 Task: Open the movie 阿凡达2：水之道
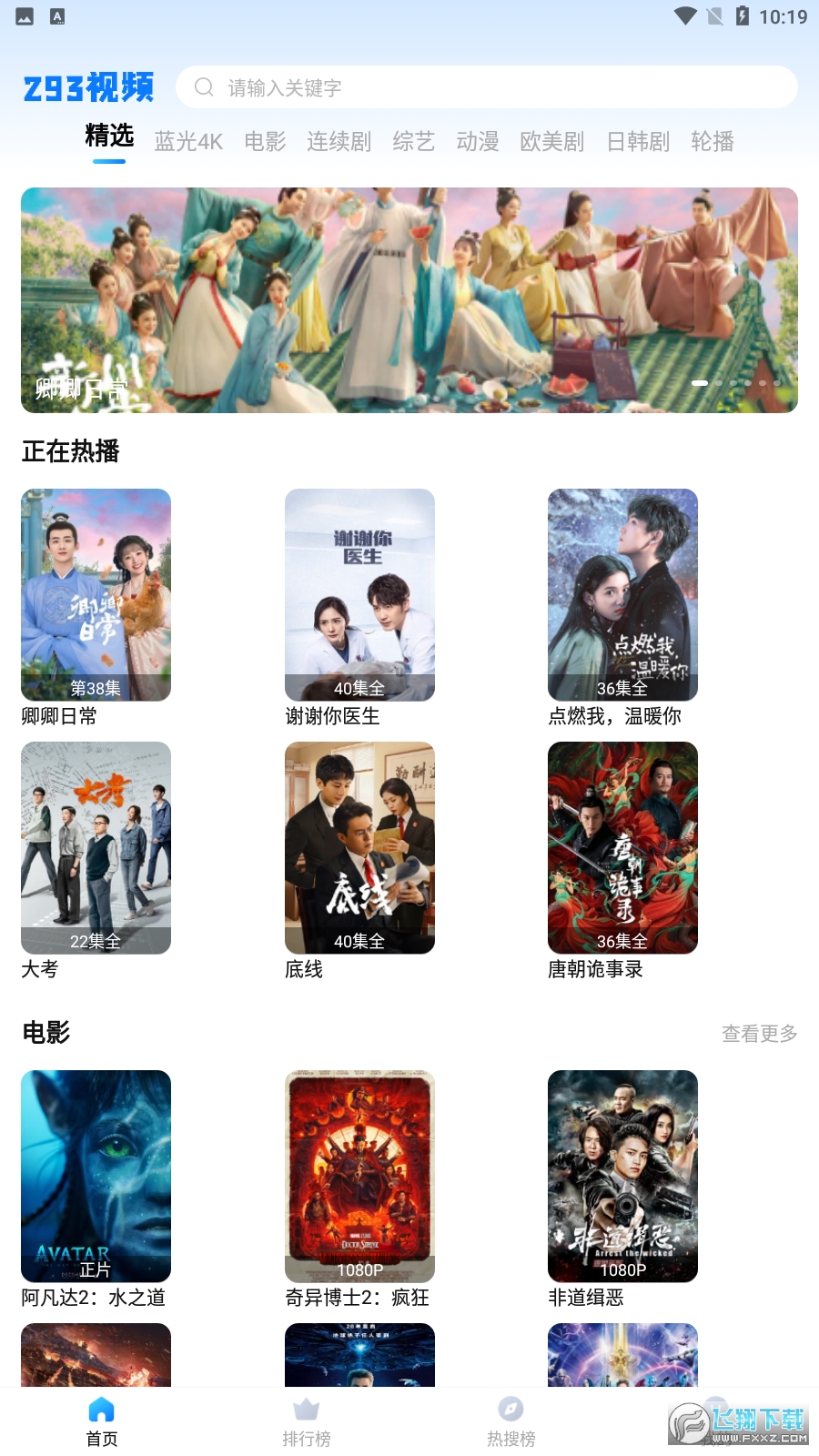(96, 1176)
